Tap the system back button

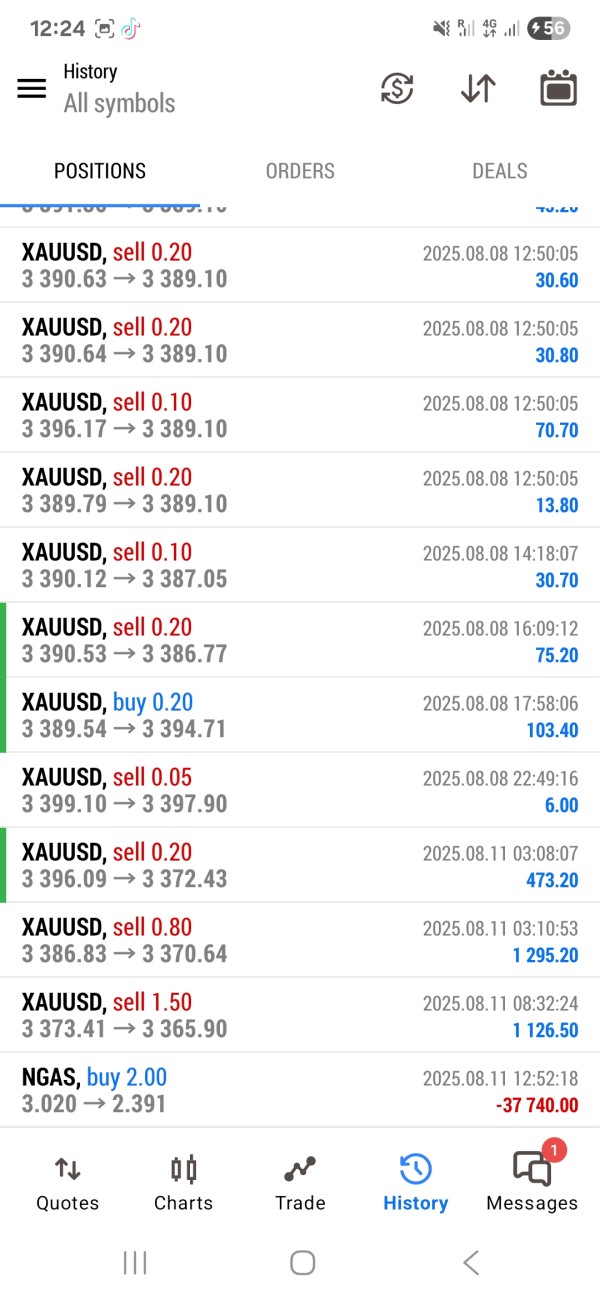(x=471, y=1263)
